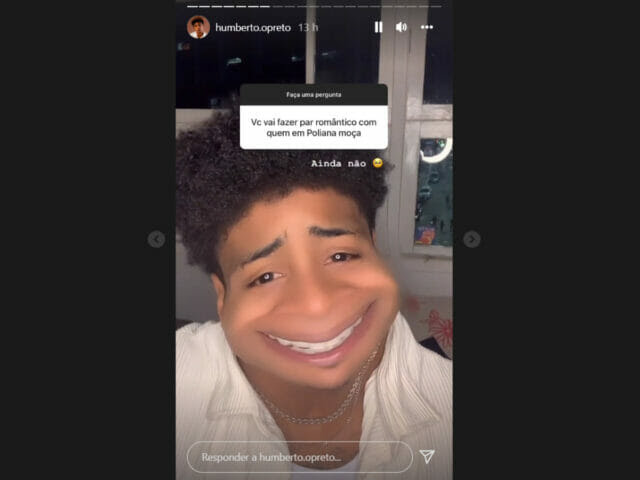Open humberto.opreto's profile picture
640x480 pixels.
(198, 27)
